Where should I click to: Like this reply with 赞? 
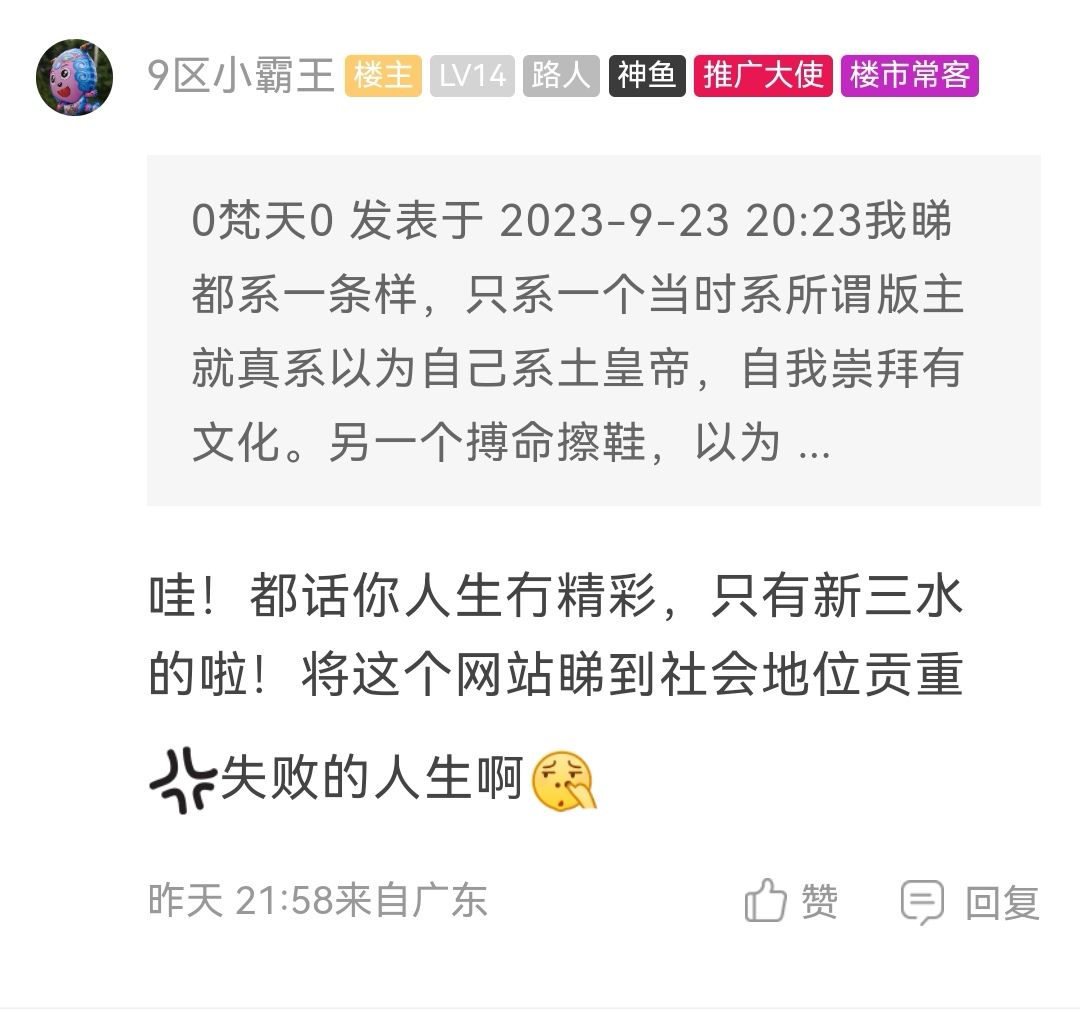(792, 902)
